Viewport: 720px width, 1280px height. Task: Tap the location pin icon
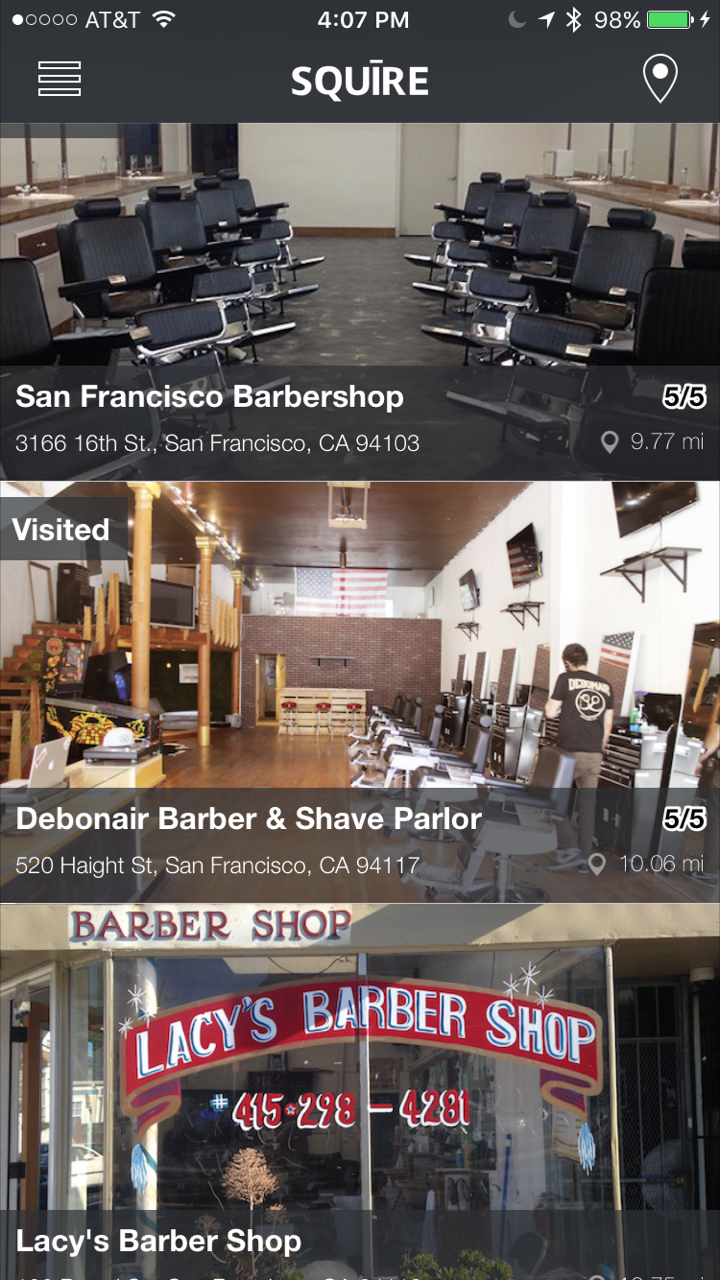pyautogui.click(x=659, y=79)
